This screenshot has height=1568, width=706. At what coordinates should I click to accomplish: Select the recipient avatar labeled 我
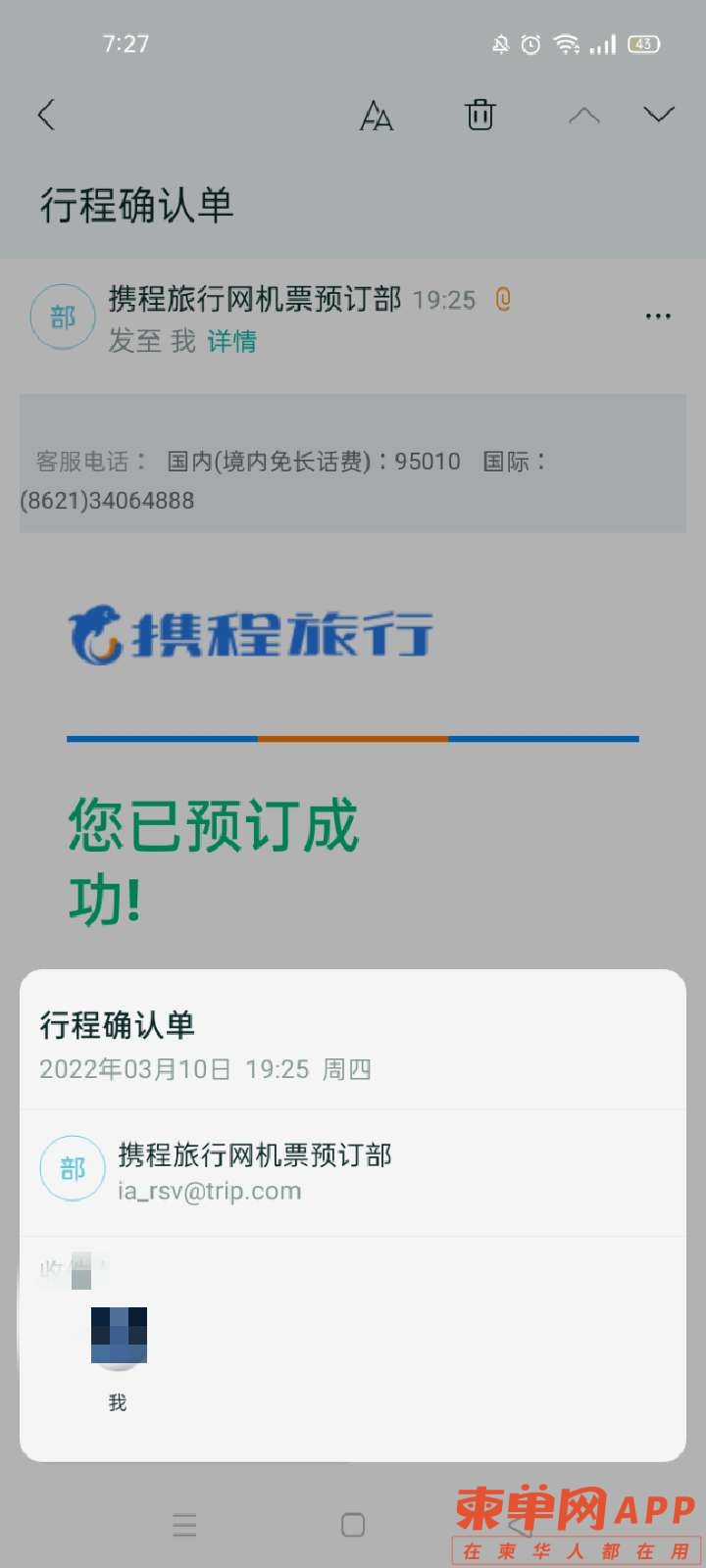pyautogui.click(x=119, y=1338)
